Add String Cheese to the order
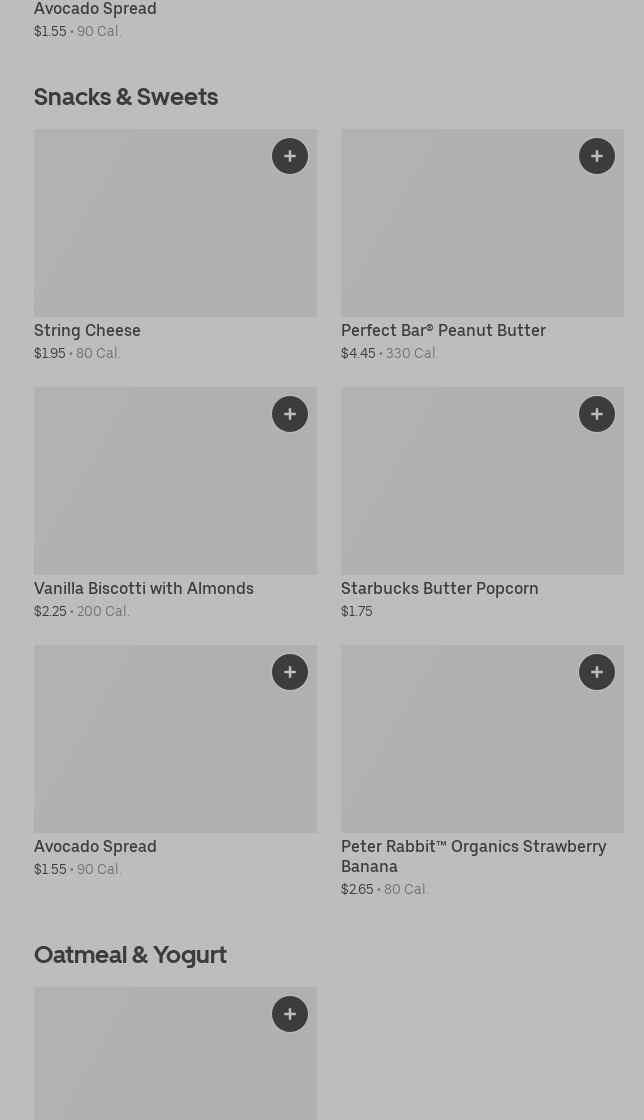 tap(290, 156)
